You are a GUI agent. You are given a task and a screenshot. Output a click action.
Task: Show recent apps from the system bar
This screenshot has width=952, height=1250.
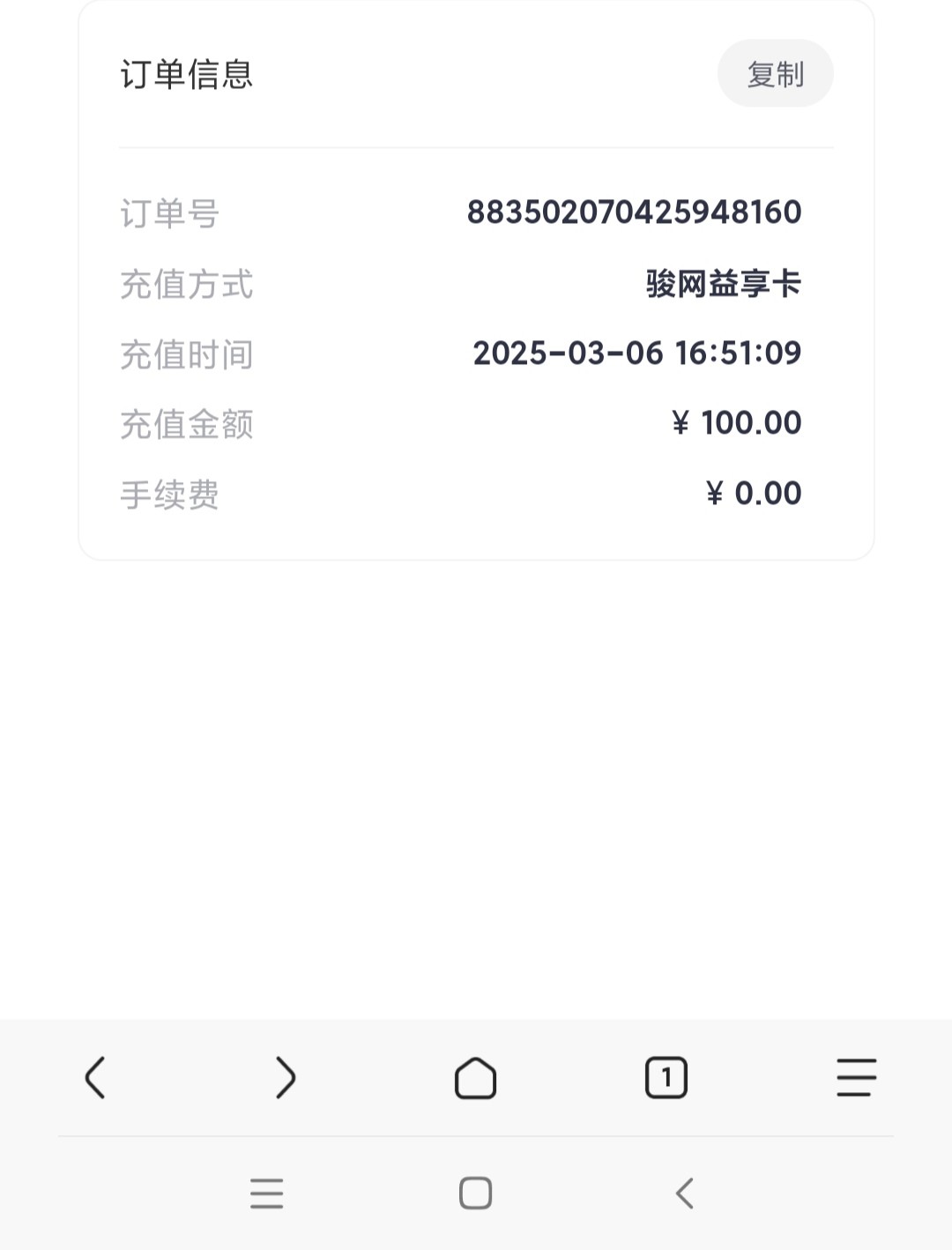click(266, 1194)
